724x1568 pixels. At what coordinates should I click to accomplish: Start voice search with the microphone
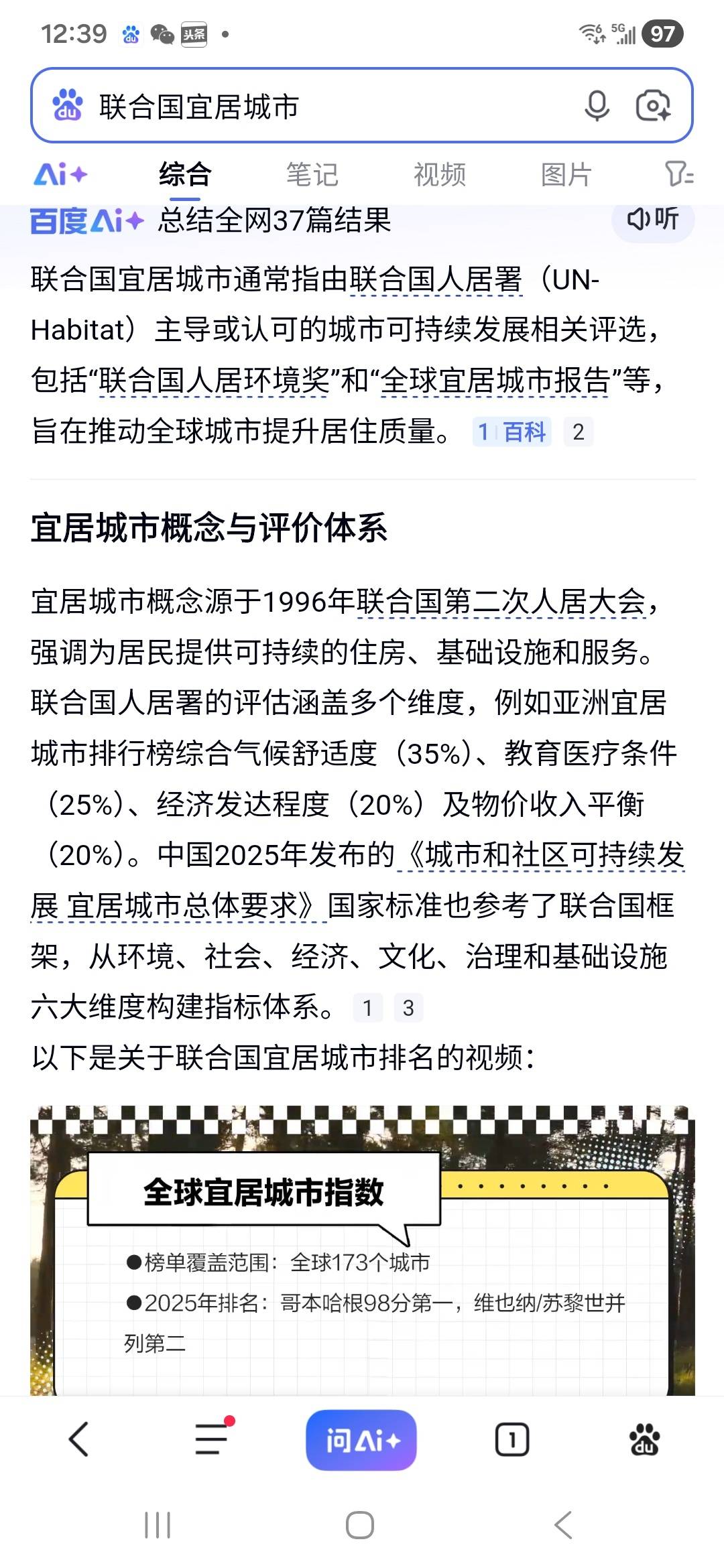(x=597, y=106)
